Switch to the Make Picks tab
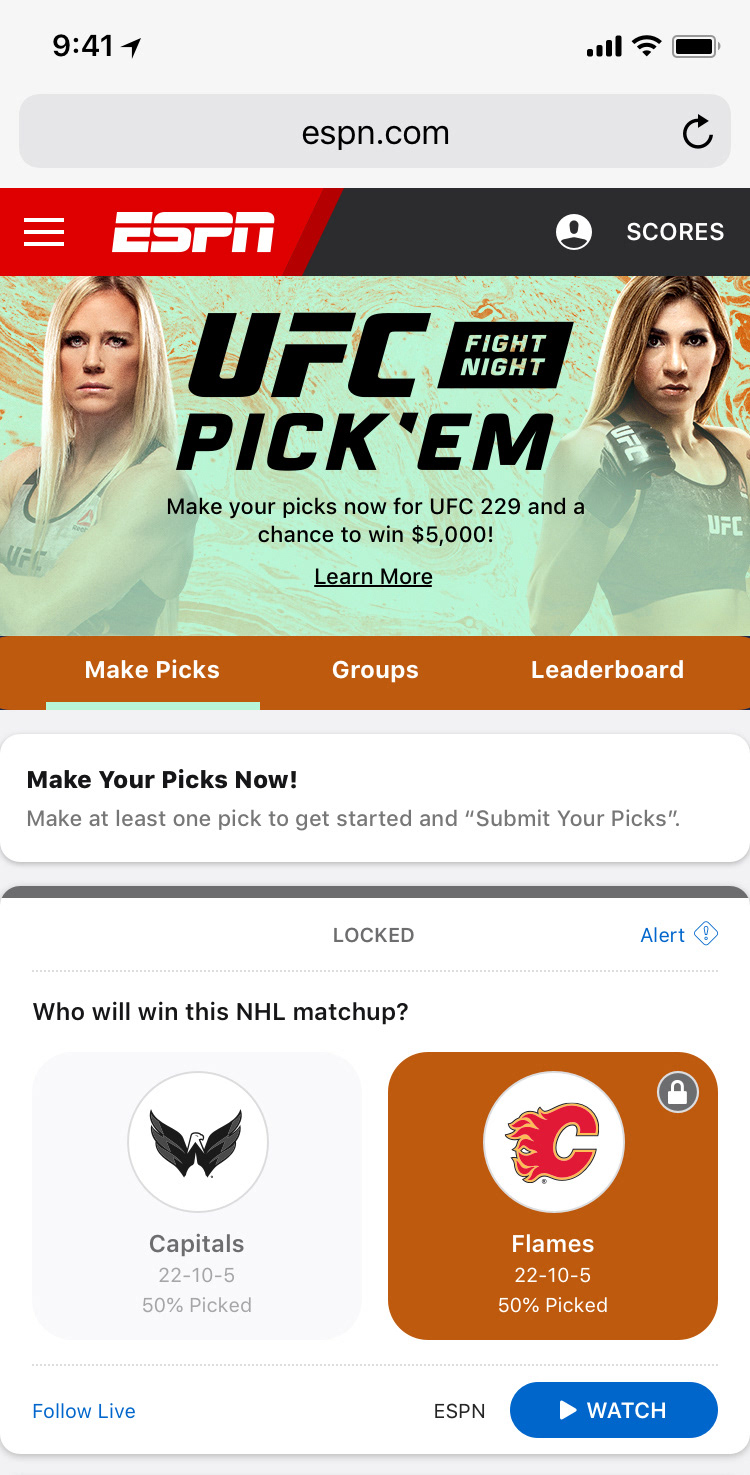 click(152, 670)
